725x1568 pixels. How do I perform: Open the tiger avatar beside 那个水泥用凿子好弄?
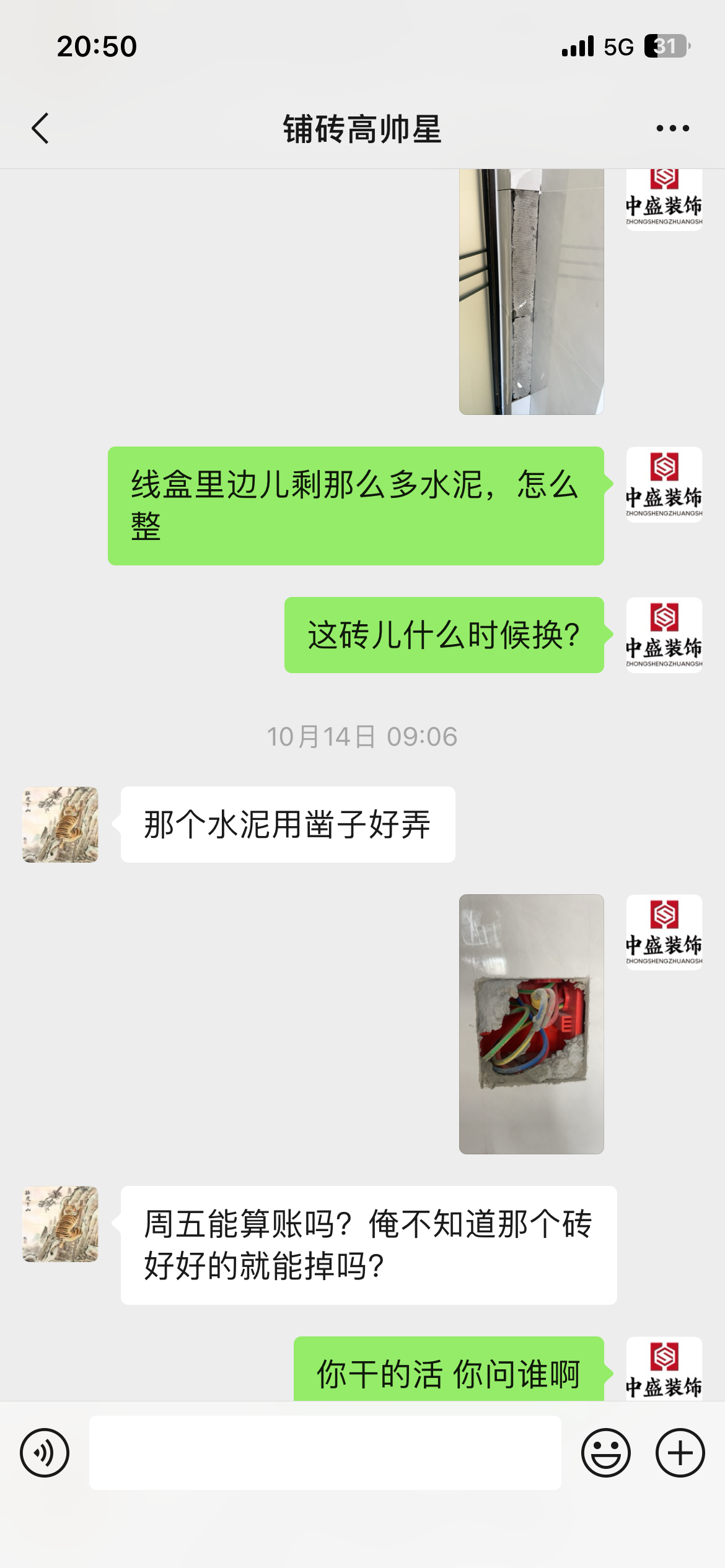pyautogui.click(x=60, y=824)
